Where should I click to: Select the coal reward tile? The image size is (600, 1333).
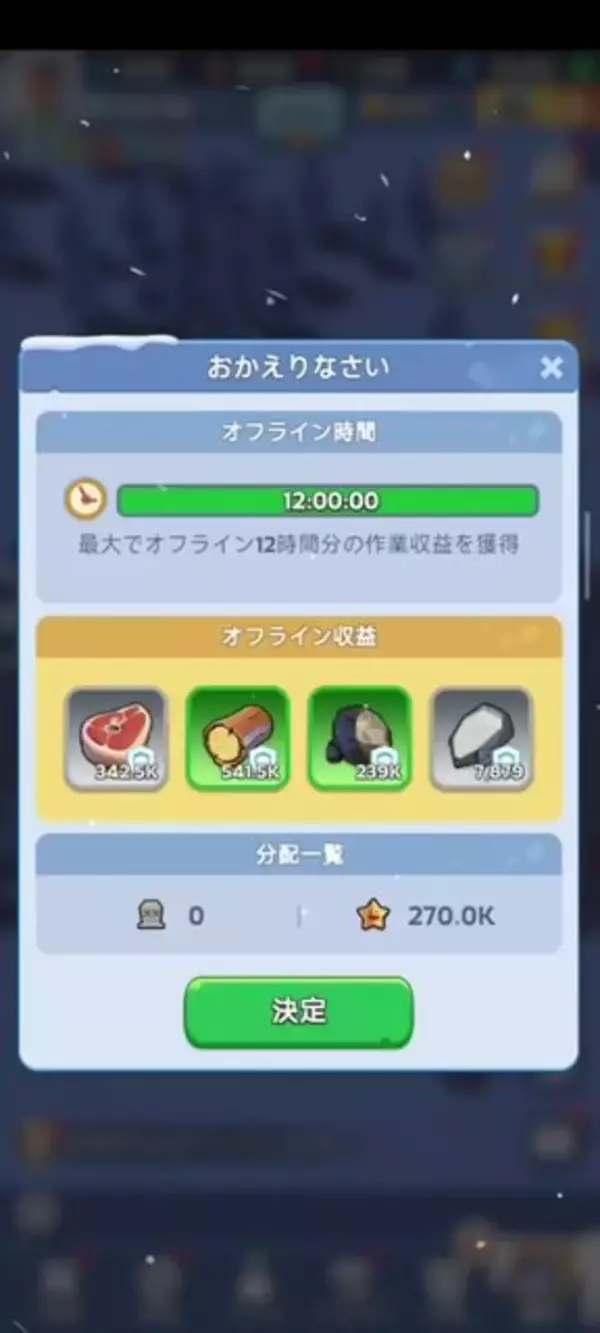click(x=359, y=739)
